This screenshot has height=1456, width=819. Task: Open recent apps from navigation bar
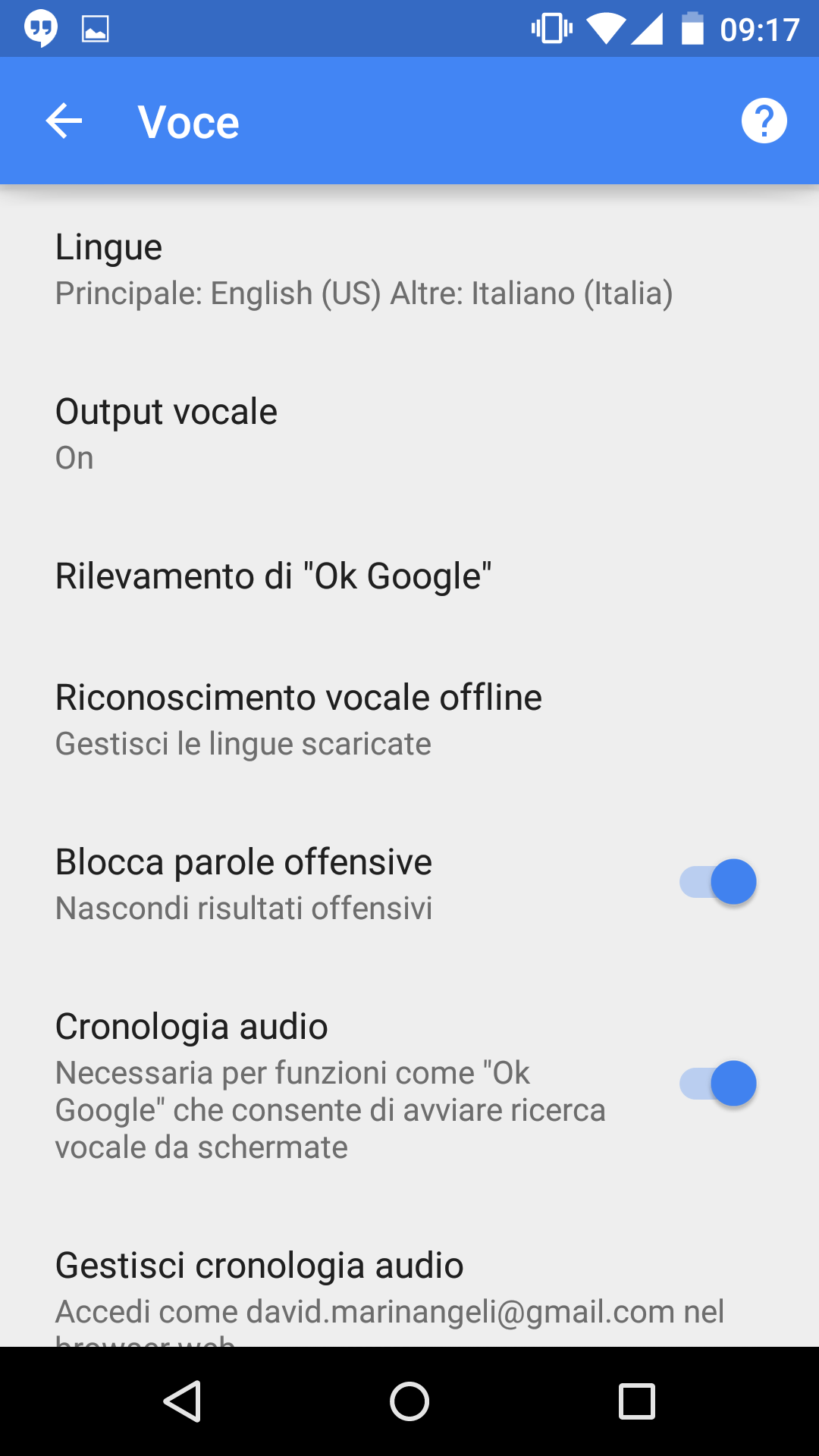point(637,1401)
